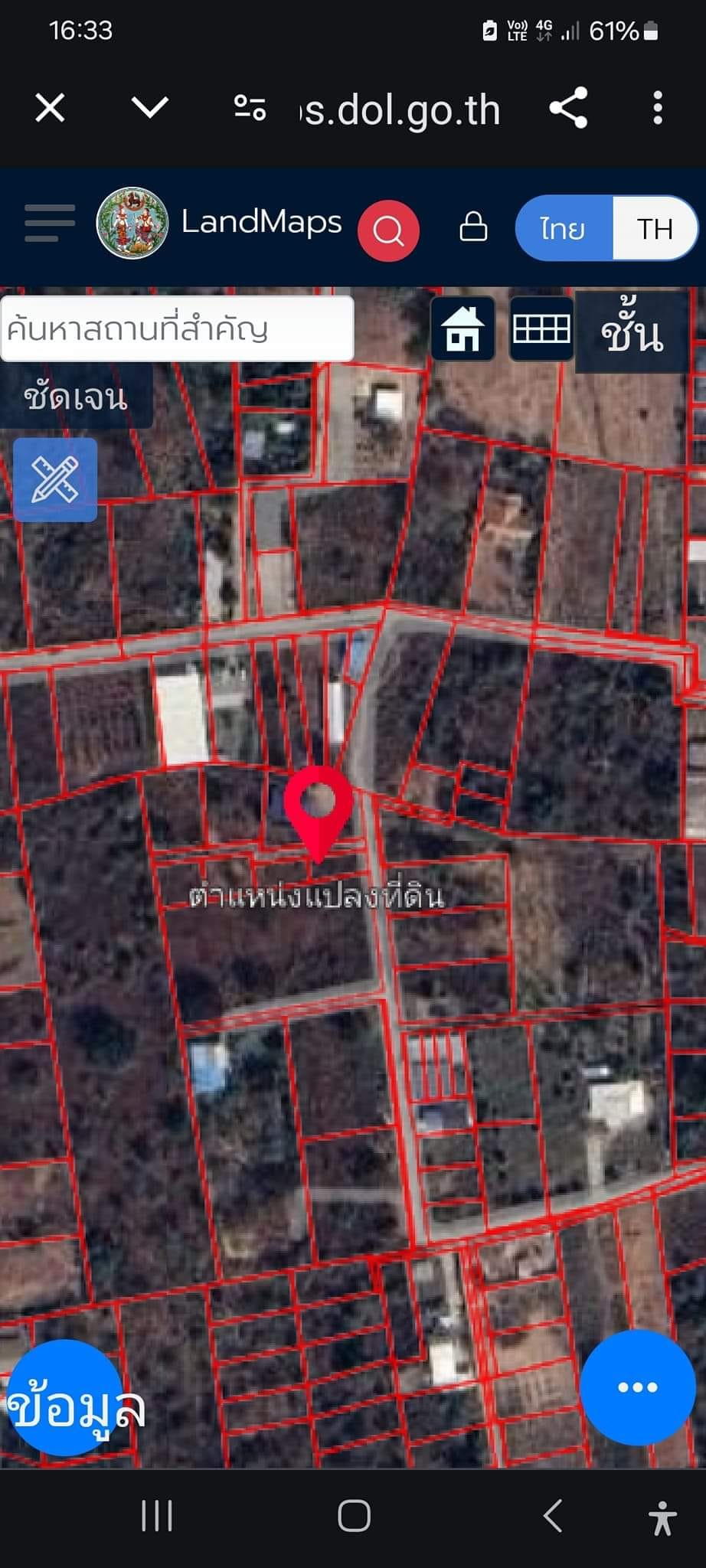Screen dimensions: 706x1568
Task: Open the browser overflow menu
Action: [x=657, y=107]
